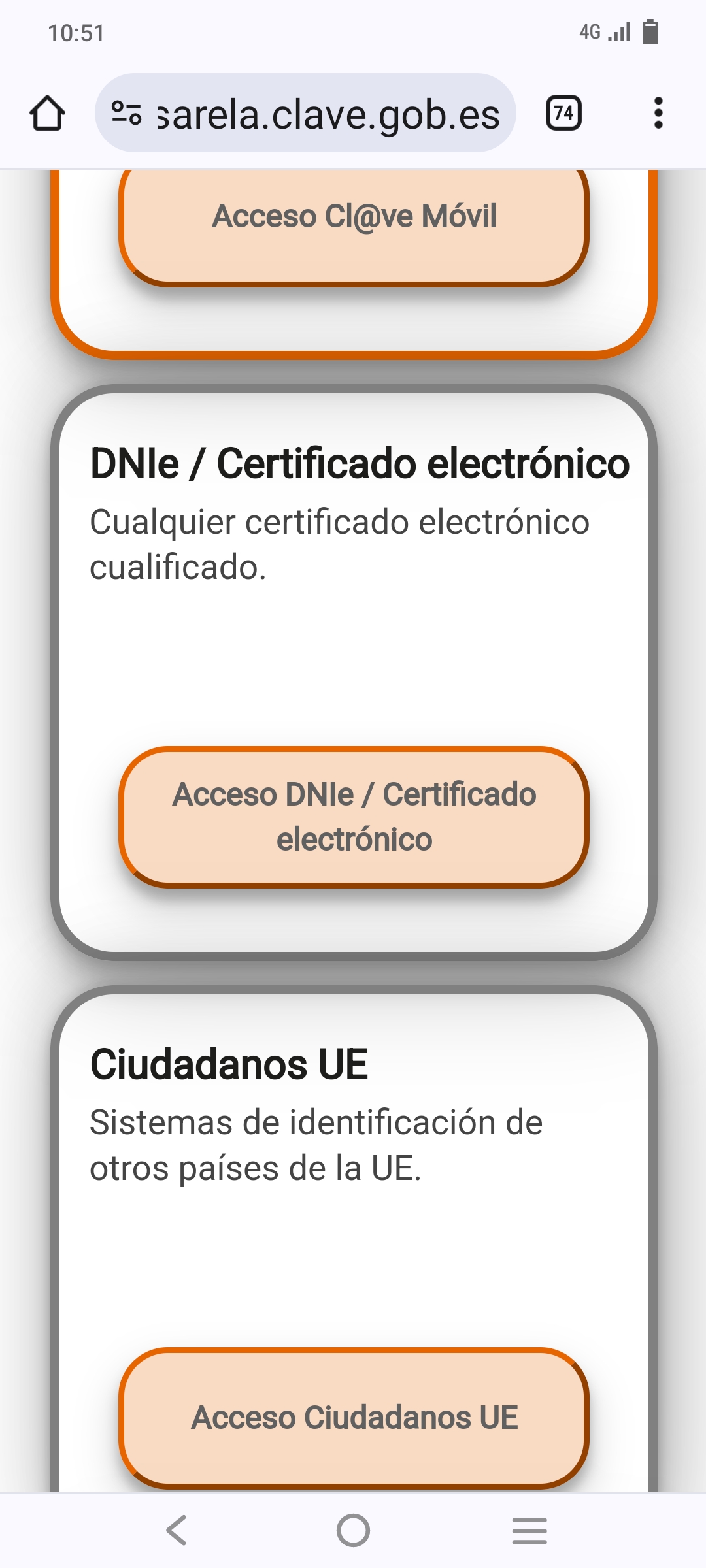The image size is (706, 1568).
Task: Select Acceso DNIe / Certificado electrónico
Action: click(354, 817)
